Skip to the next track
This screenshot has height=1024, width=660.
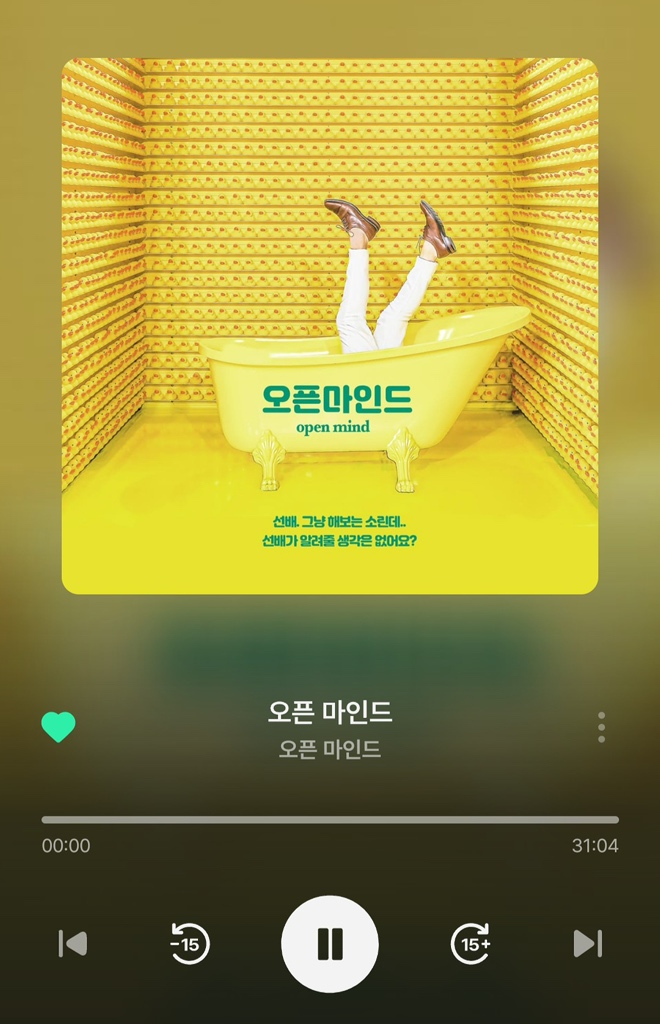pos(587,943)
